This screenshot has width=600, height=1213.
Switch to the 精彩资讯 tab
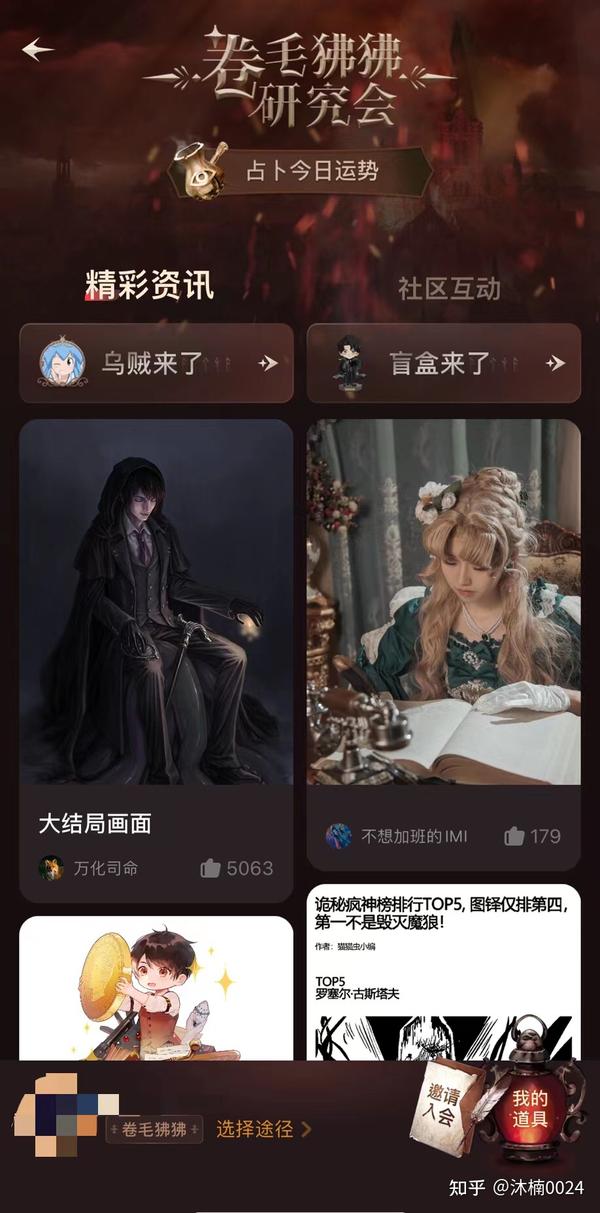pyautogui.click(x=149, y=286)
